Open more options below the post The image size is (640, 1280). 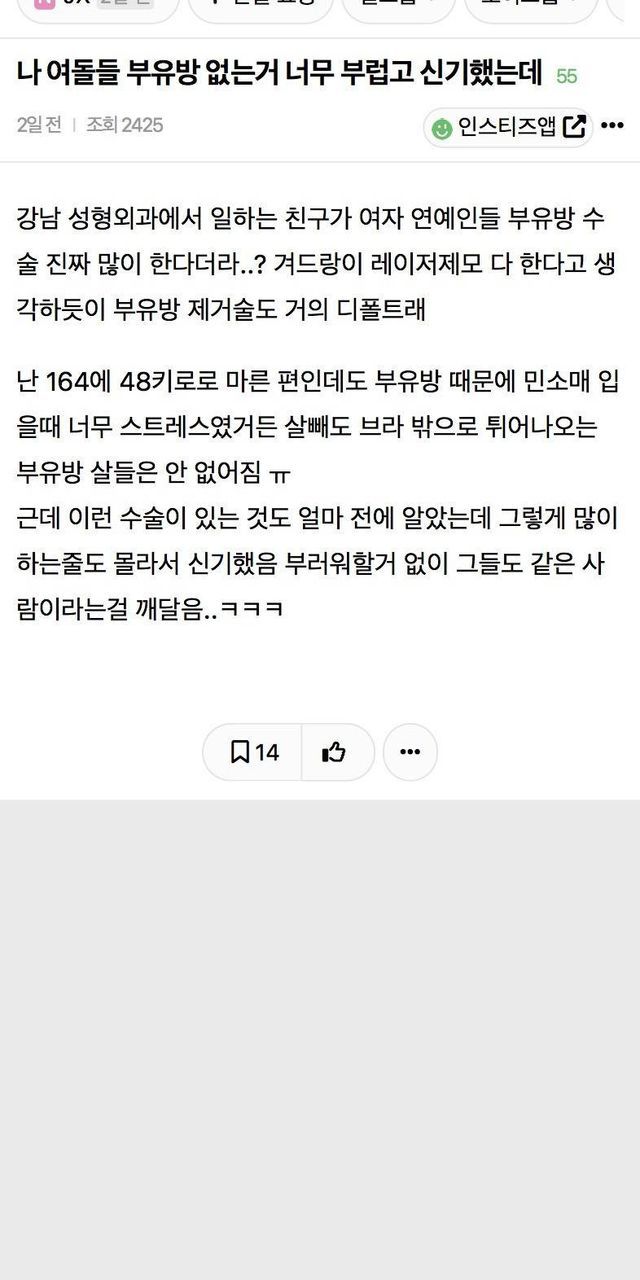pyautogui.click(x=410, y=752)
